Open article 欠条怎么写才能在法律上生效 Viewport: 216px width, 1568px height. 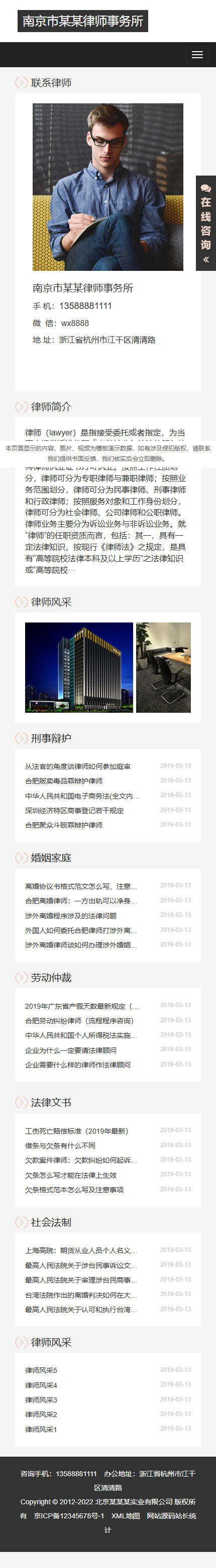click(x=71, y=1175)
